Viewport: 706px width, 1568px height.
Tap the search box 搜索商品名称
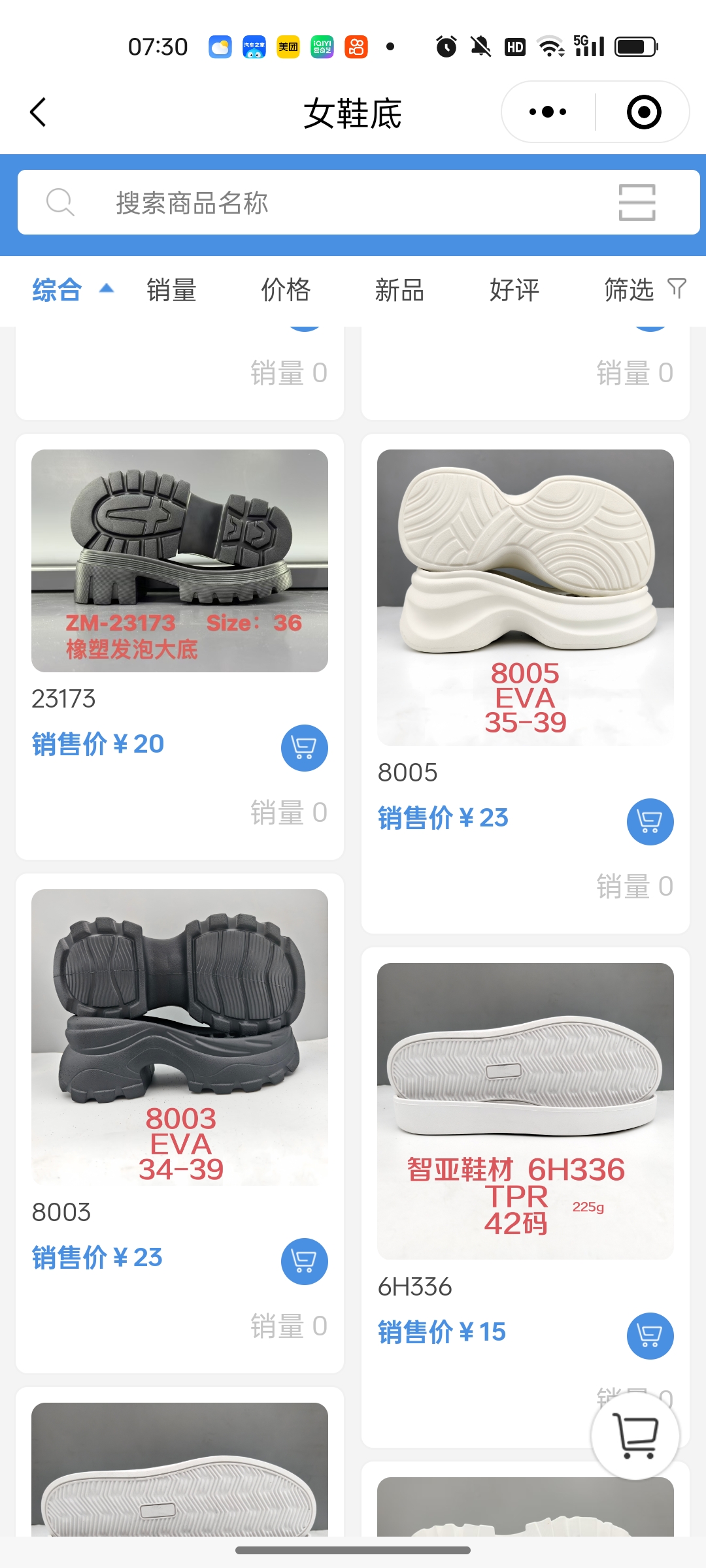pyautogui.click(x=327, y=203)
